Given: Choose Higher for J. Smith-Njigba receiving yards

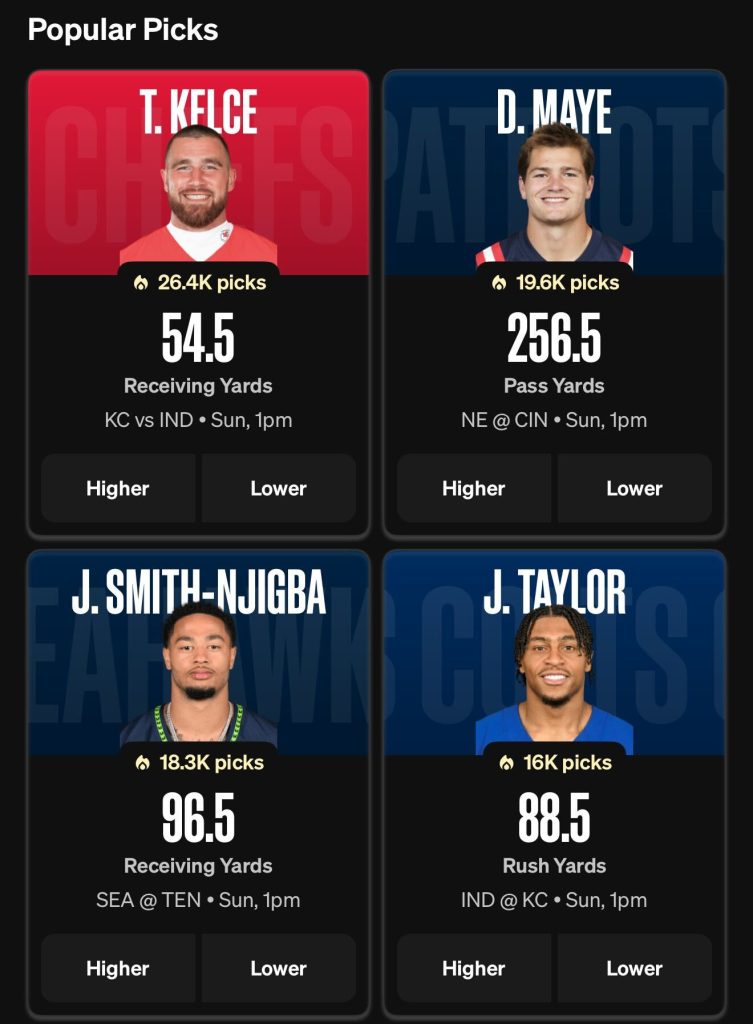Looking at the screenshot, I should [118, 968].
